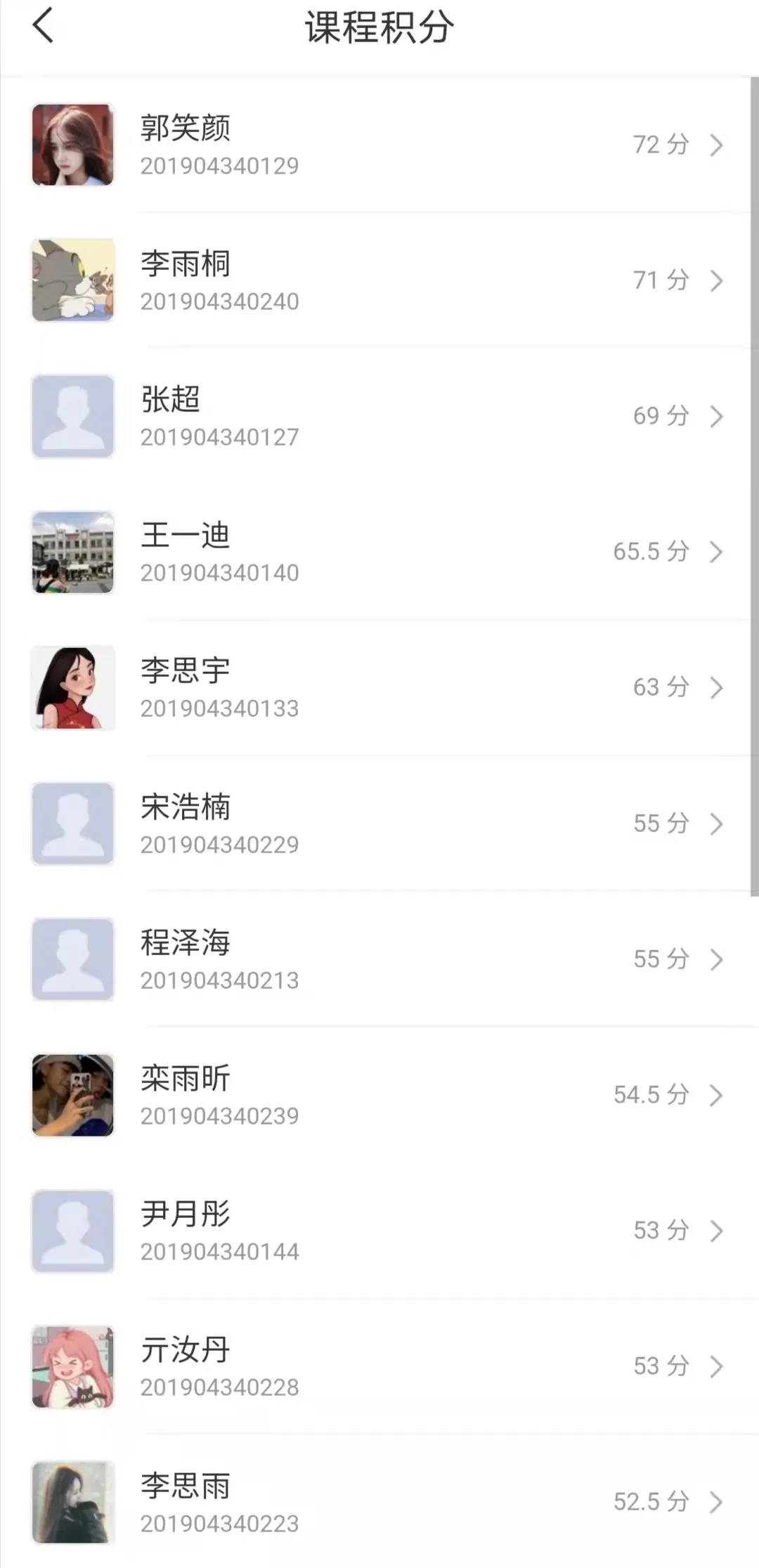Go back from the 课程积分 page
Viewport: 759px width, 1568px height.
coord(43,26)
